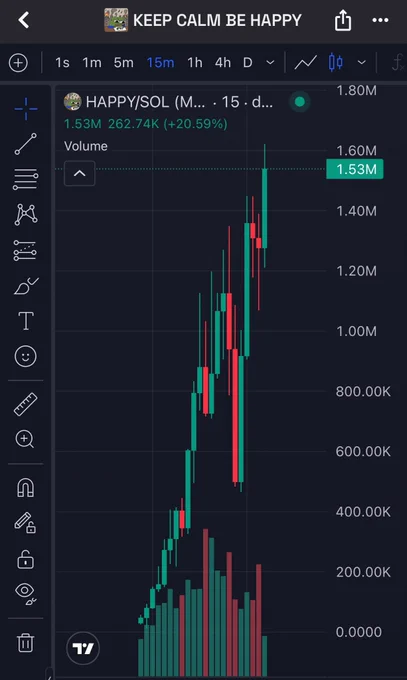Select the text tool
Screen dimensions: 407x680
[26, 321]
